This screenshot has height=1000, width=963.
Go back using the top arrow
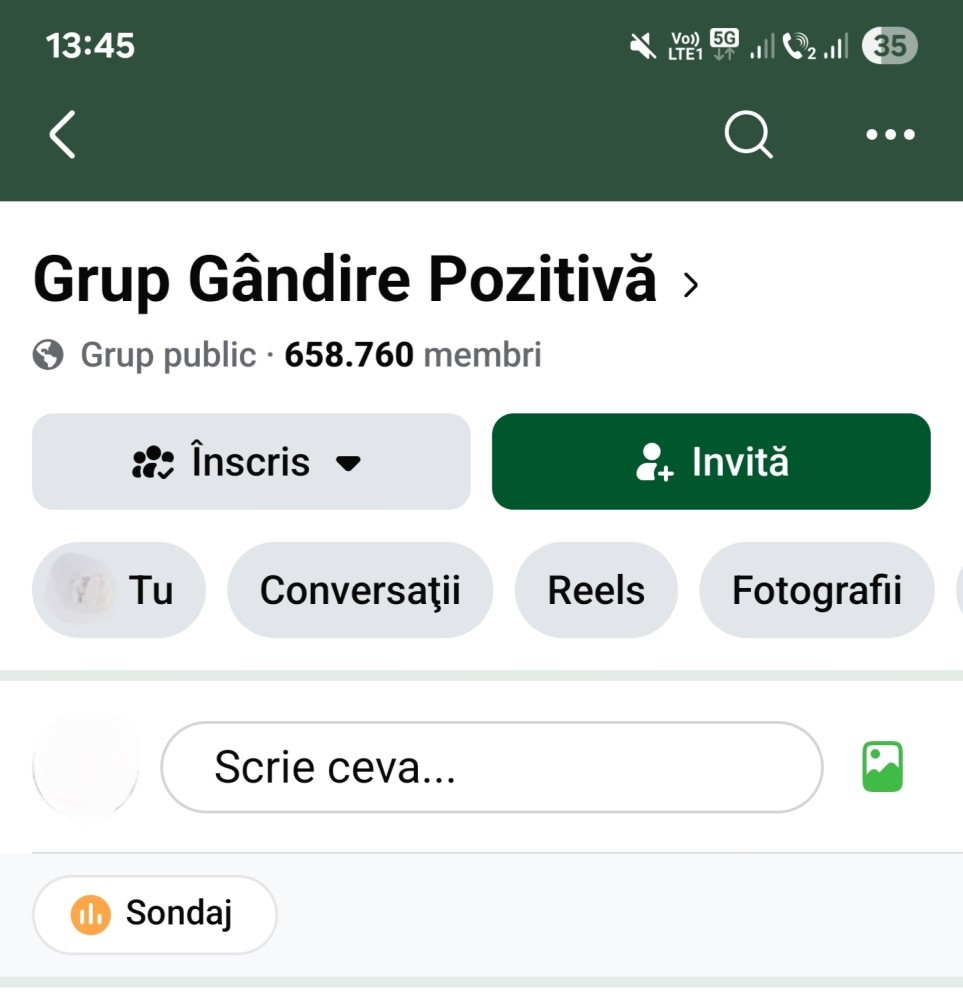(x=63, y=135)
